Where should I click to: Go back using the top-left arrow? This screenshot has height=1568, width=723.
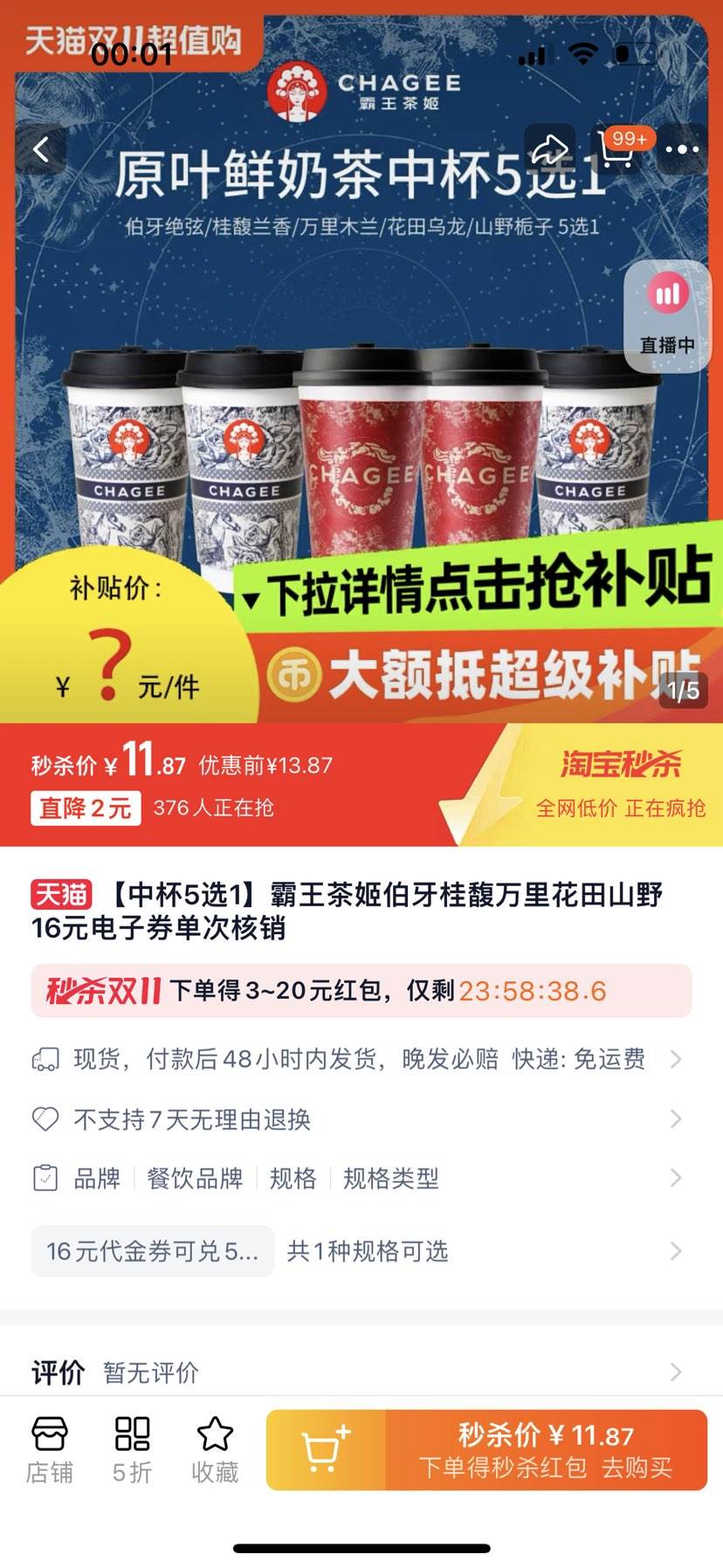(x=41, y=150)
